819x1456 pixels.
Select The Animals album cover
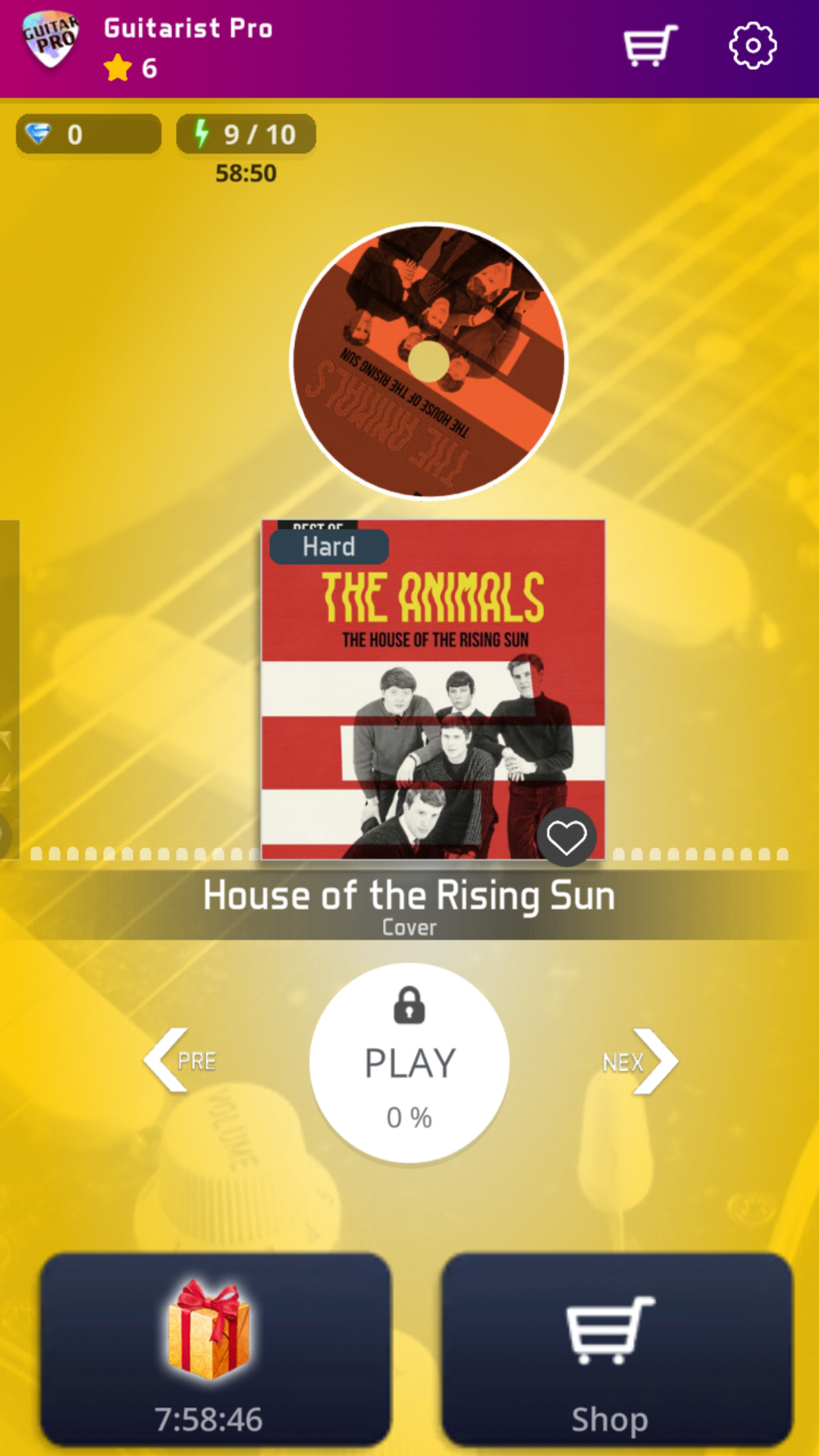(x=433, y=689)
